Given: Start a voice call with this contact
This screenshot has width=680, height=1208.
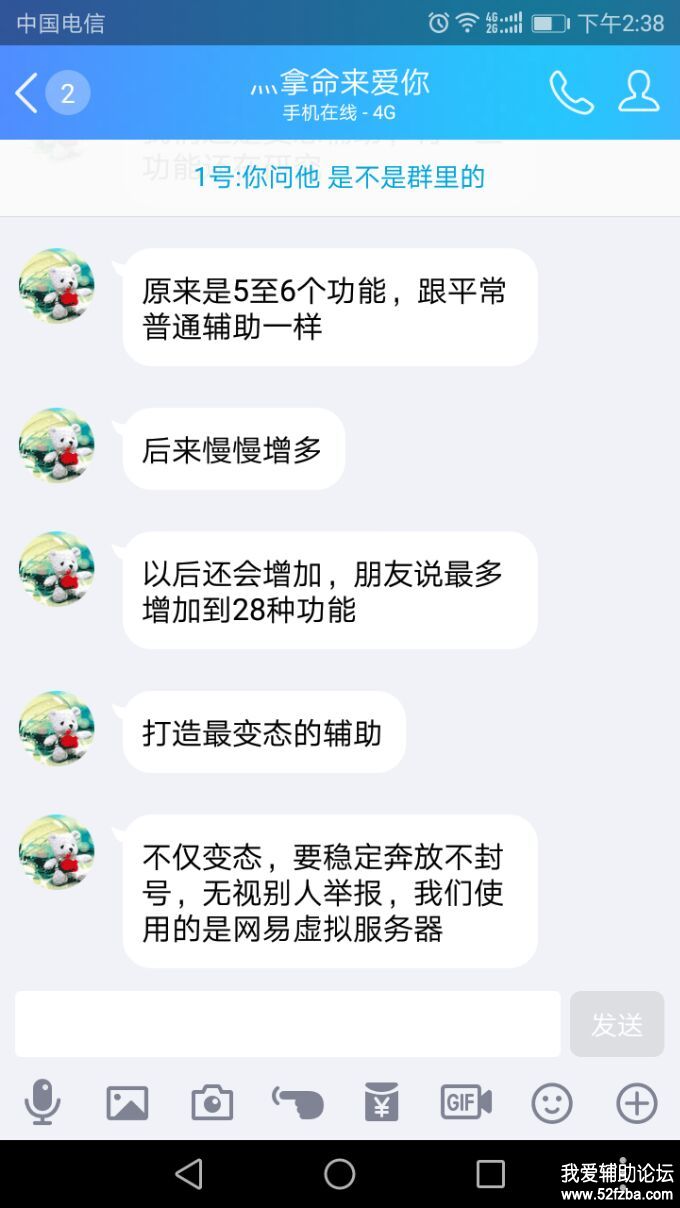Looking at the screenshot, I should (x=571, y=93).
